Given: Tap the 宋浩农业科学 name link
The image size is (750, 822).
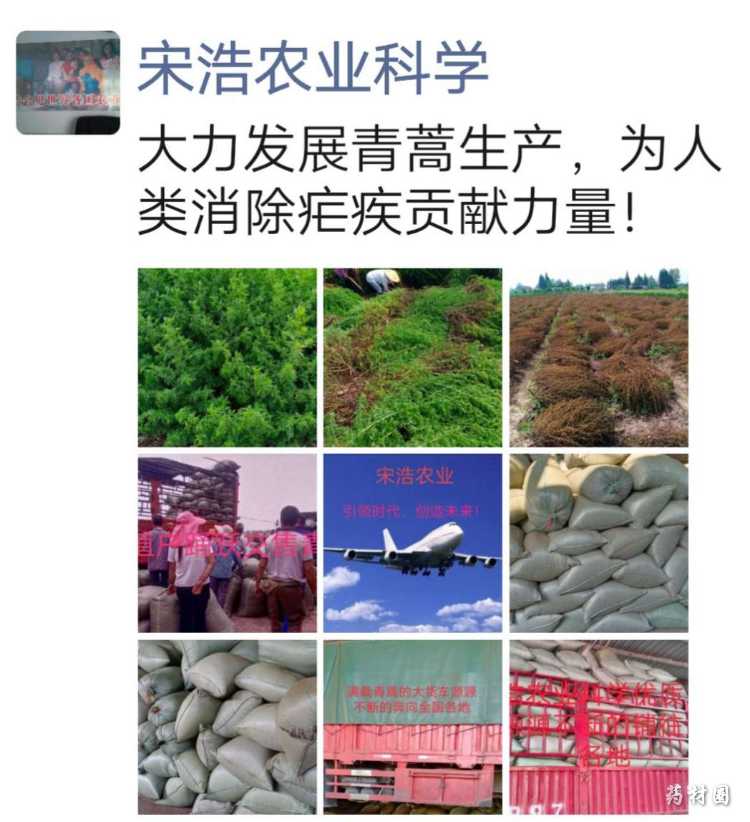Looking at the screenshot, I should point(312,68).
